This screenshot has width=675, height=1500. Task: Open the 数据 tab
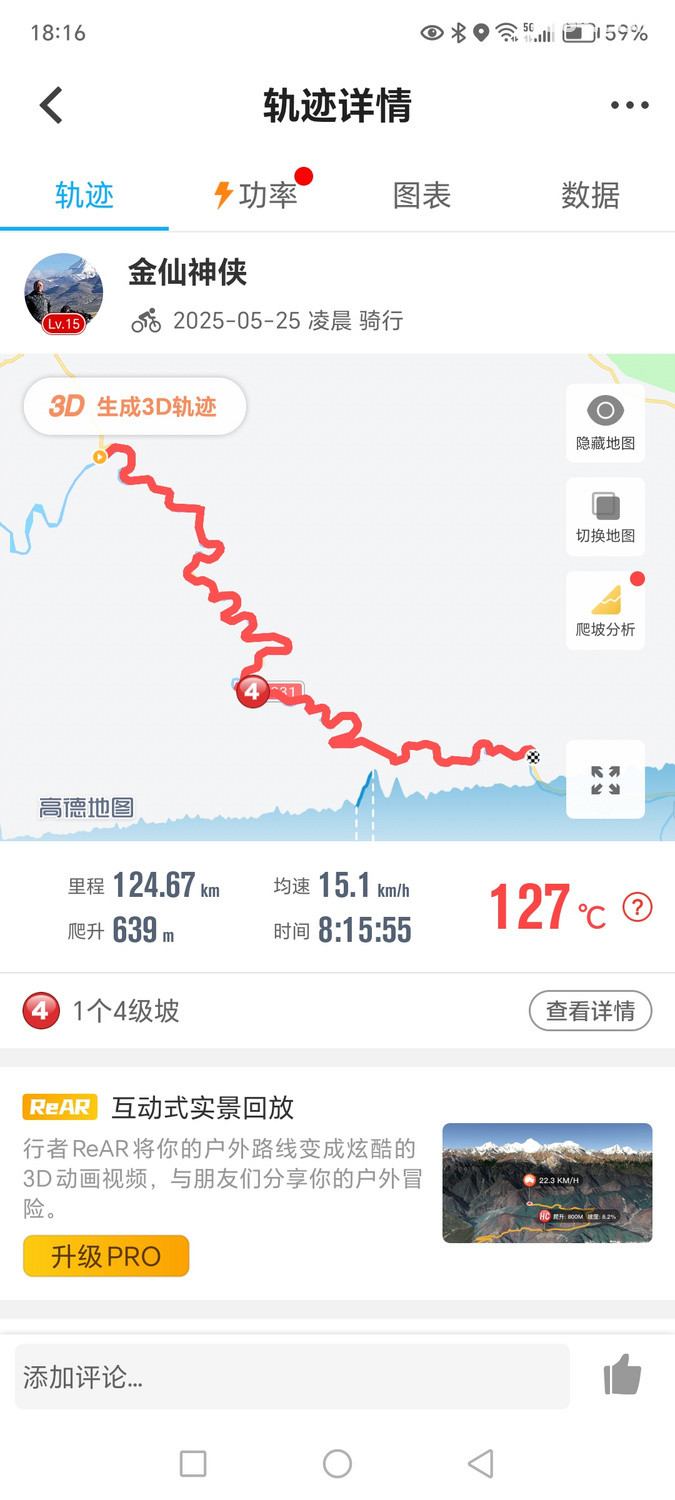[590, 195]
